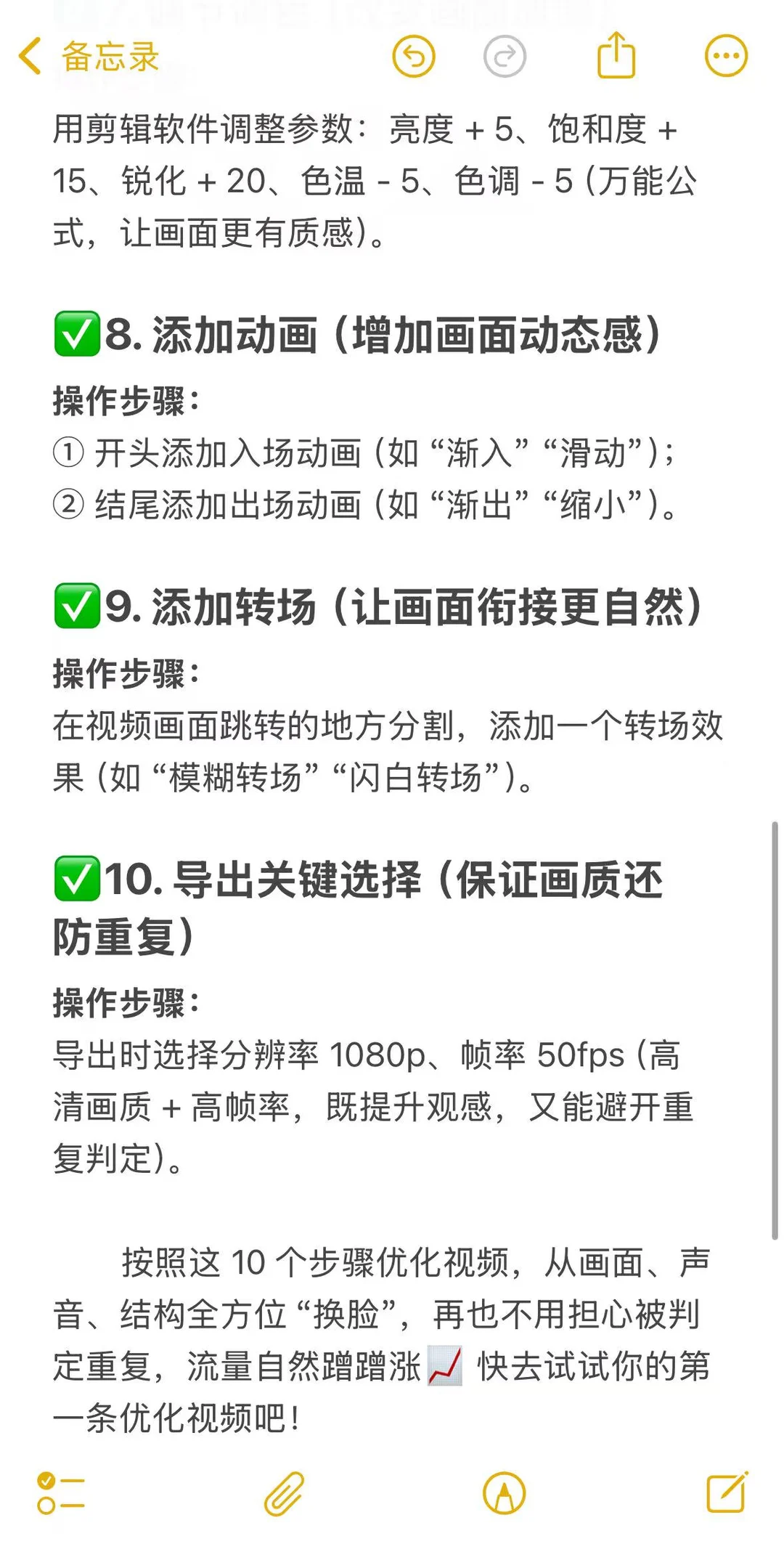Viewport: 784px width, 1552px height.
Task: Open the more options menu
Action: click(726, 56)
